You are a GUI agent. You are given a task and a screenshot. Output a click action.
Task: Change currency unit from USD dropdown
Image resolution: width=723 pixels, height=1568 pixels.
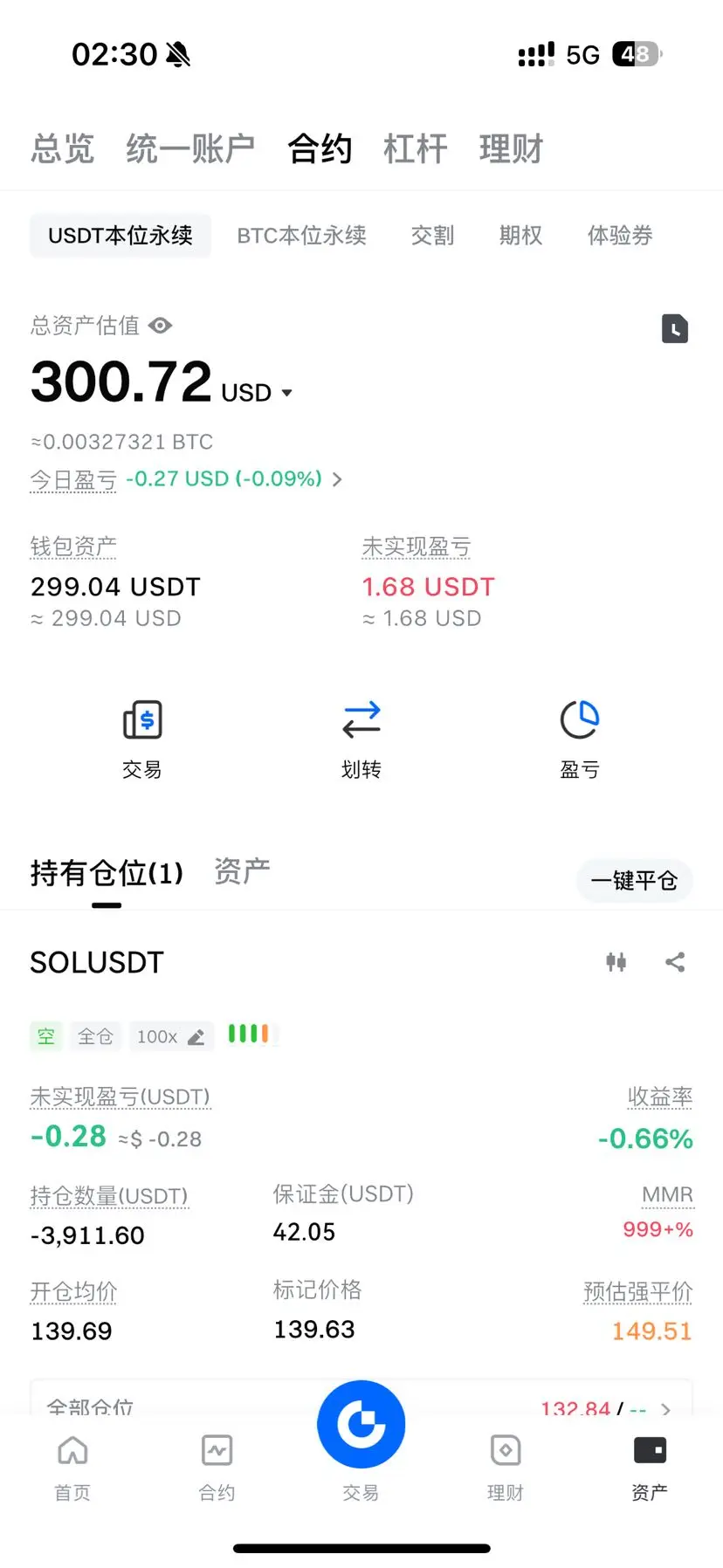(x=258, y=393)
